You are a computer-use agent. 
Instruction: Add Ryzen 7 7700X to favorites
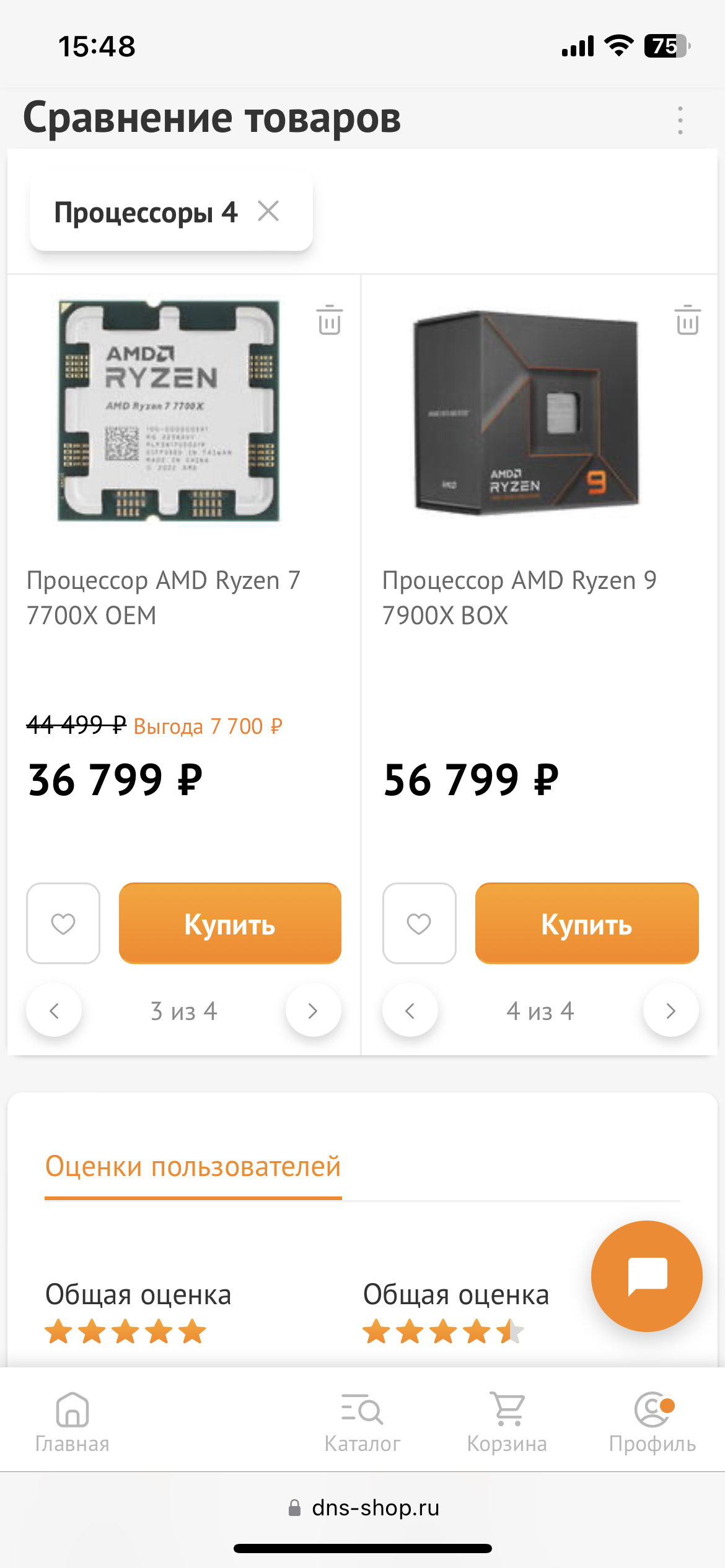coord(63,923)
